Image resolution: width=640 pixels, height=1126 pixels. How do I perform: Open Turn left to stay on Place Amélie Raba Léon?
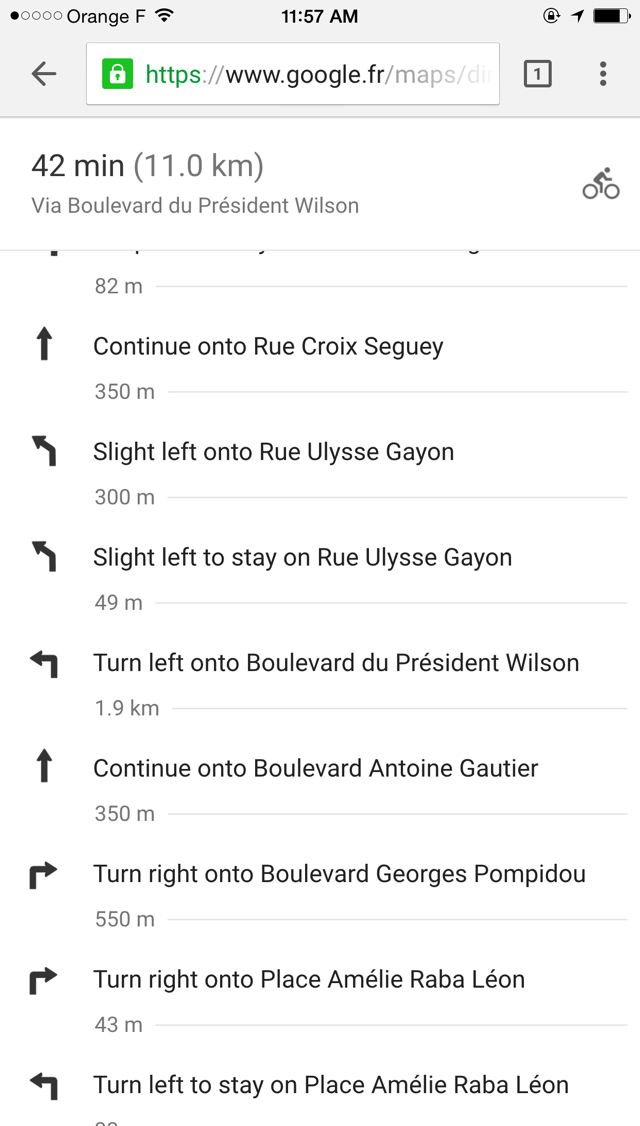tap(330, 1085)
